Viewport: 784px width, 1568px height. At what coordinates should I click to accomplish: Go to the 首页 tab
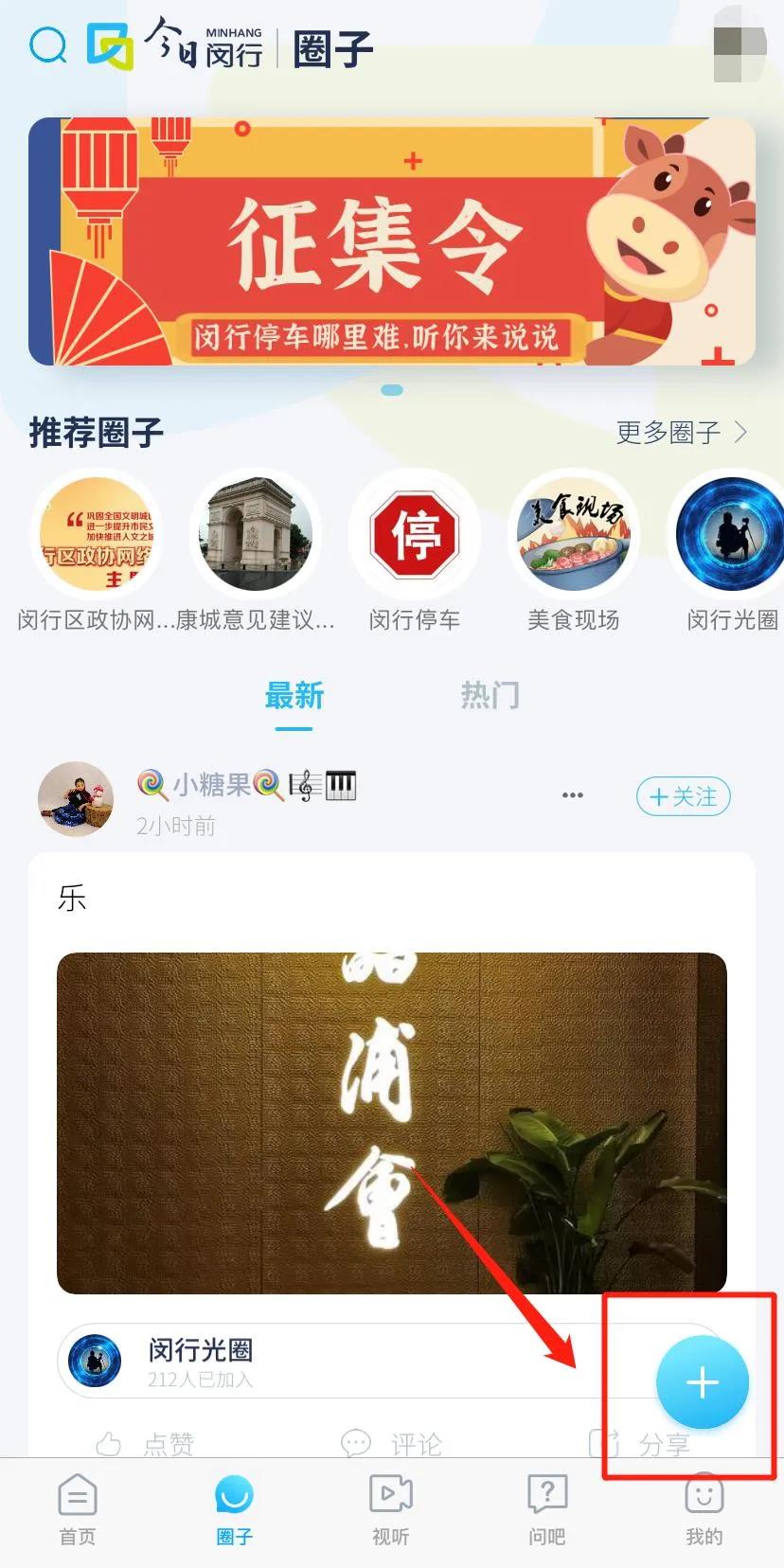pos(78,1509)
